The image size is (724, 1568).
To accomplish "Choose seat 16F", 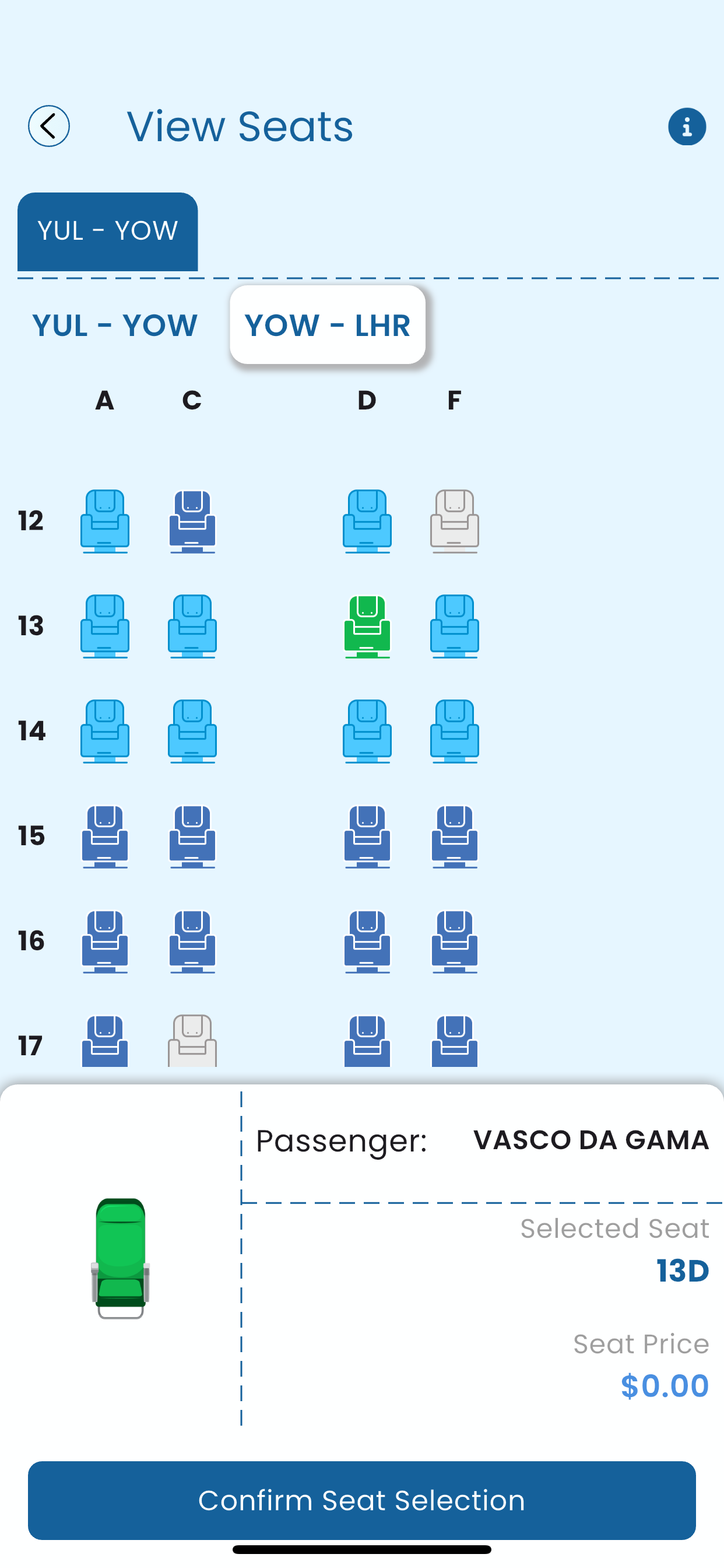I will point(455,941).
